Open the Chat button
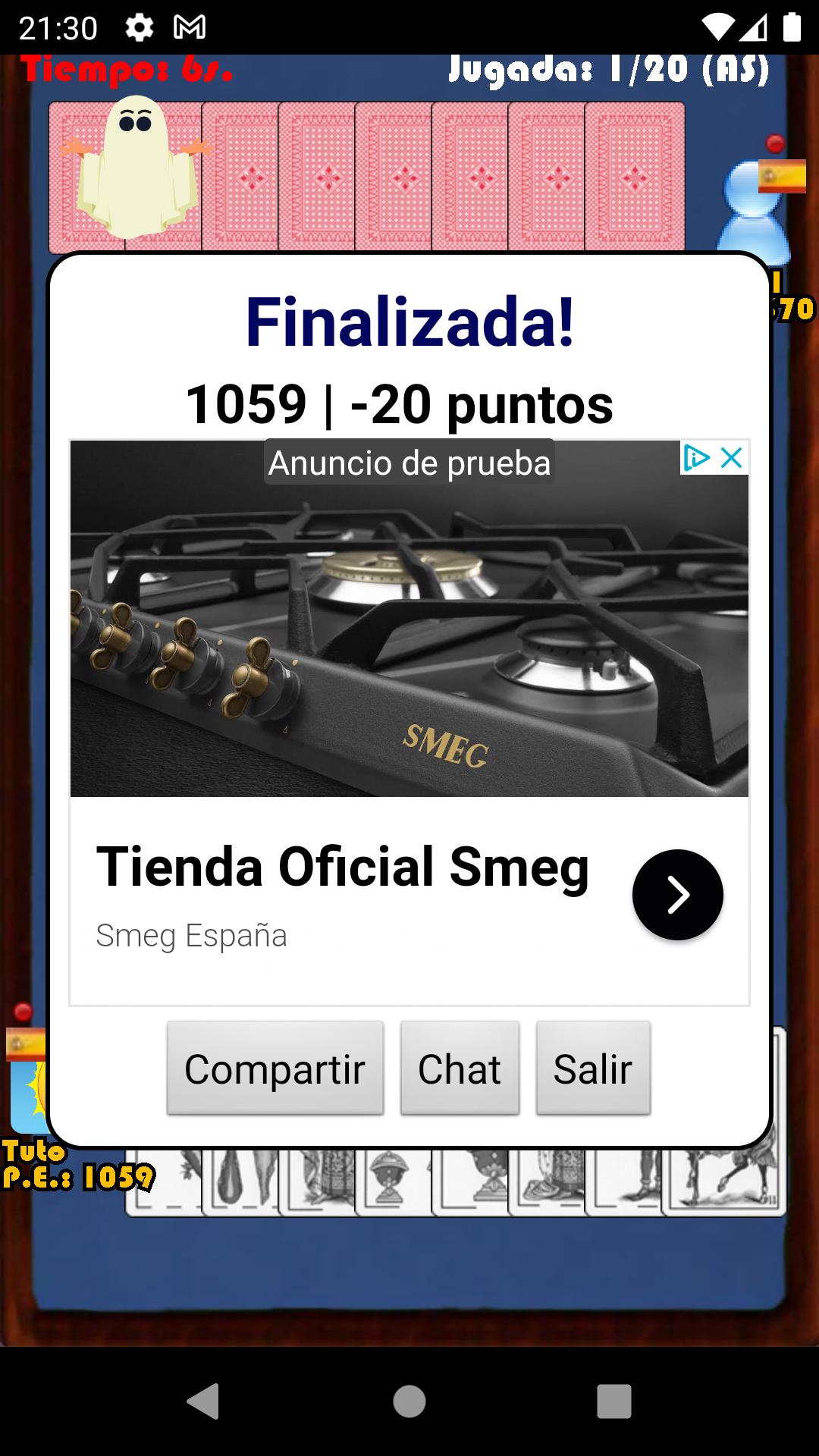Screen dimensions: 819x1456 click(x=460, y=1068)
